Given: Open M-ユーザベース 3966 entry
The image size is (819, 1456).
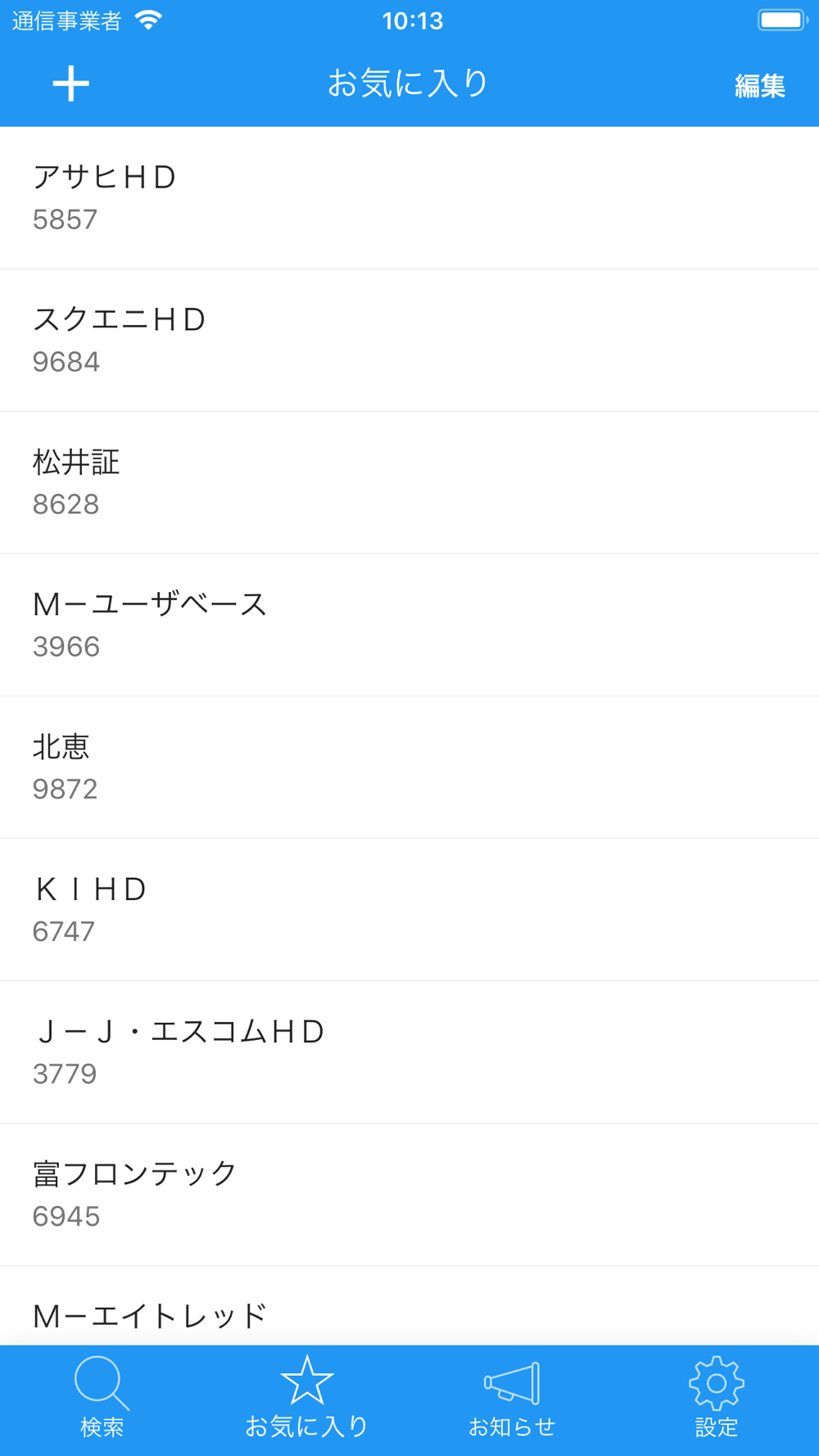Looking at the screenshot, I should 409,625.
